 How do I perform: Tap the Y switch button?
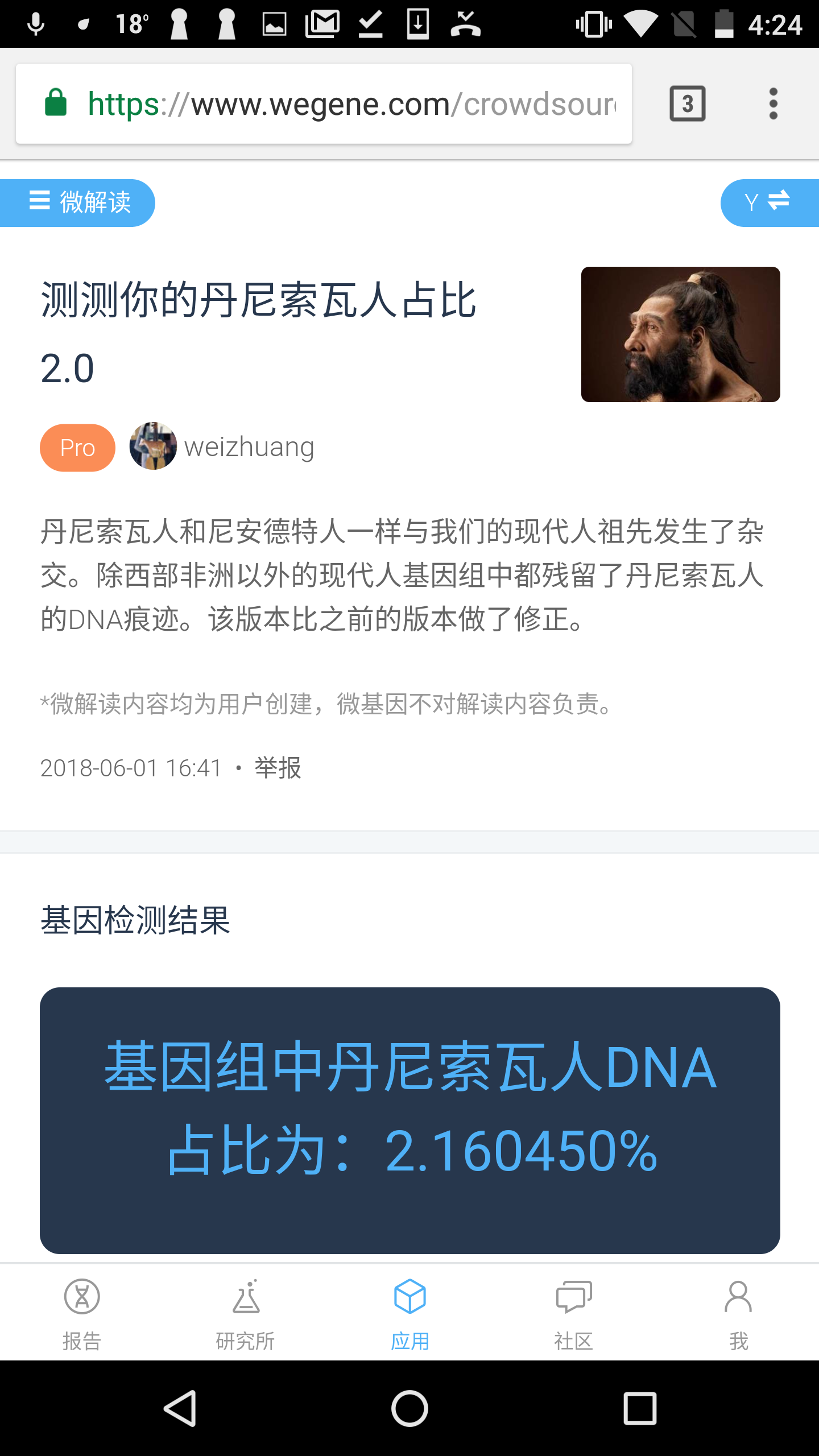tap(769, 202)
